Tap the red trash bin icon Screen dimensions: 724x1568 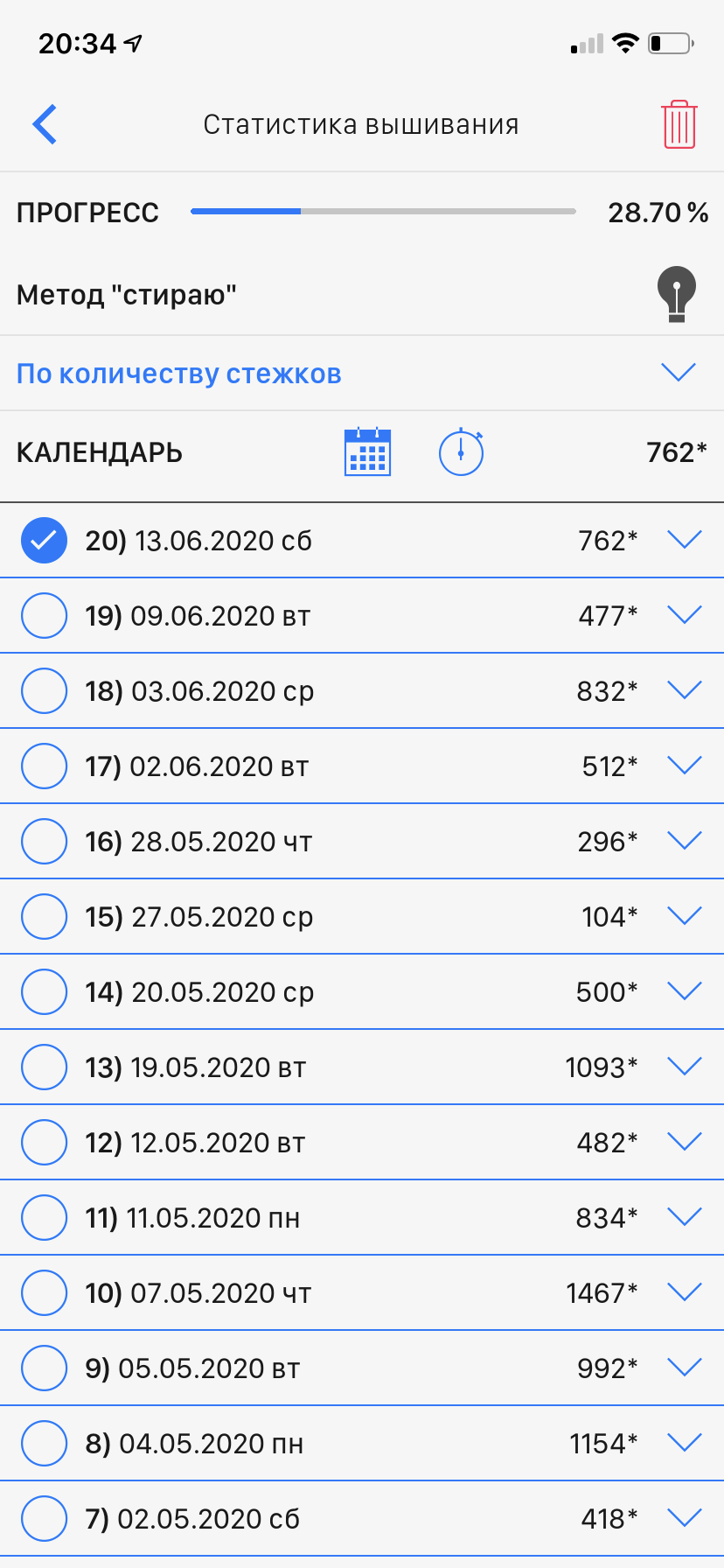pyautogui.click(x=679, y=125)
